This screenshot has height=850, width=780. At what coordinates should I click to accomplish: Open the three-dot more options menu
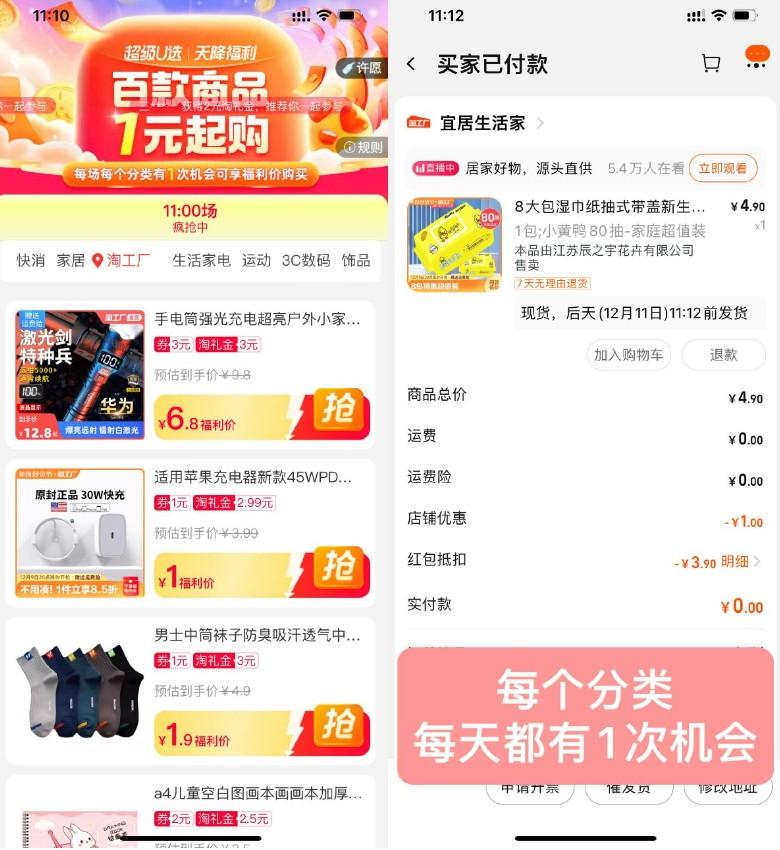click(x=757, y=62)
